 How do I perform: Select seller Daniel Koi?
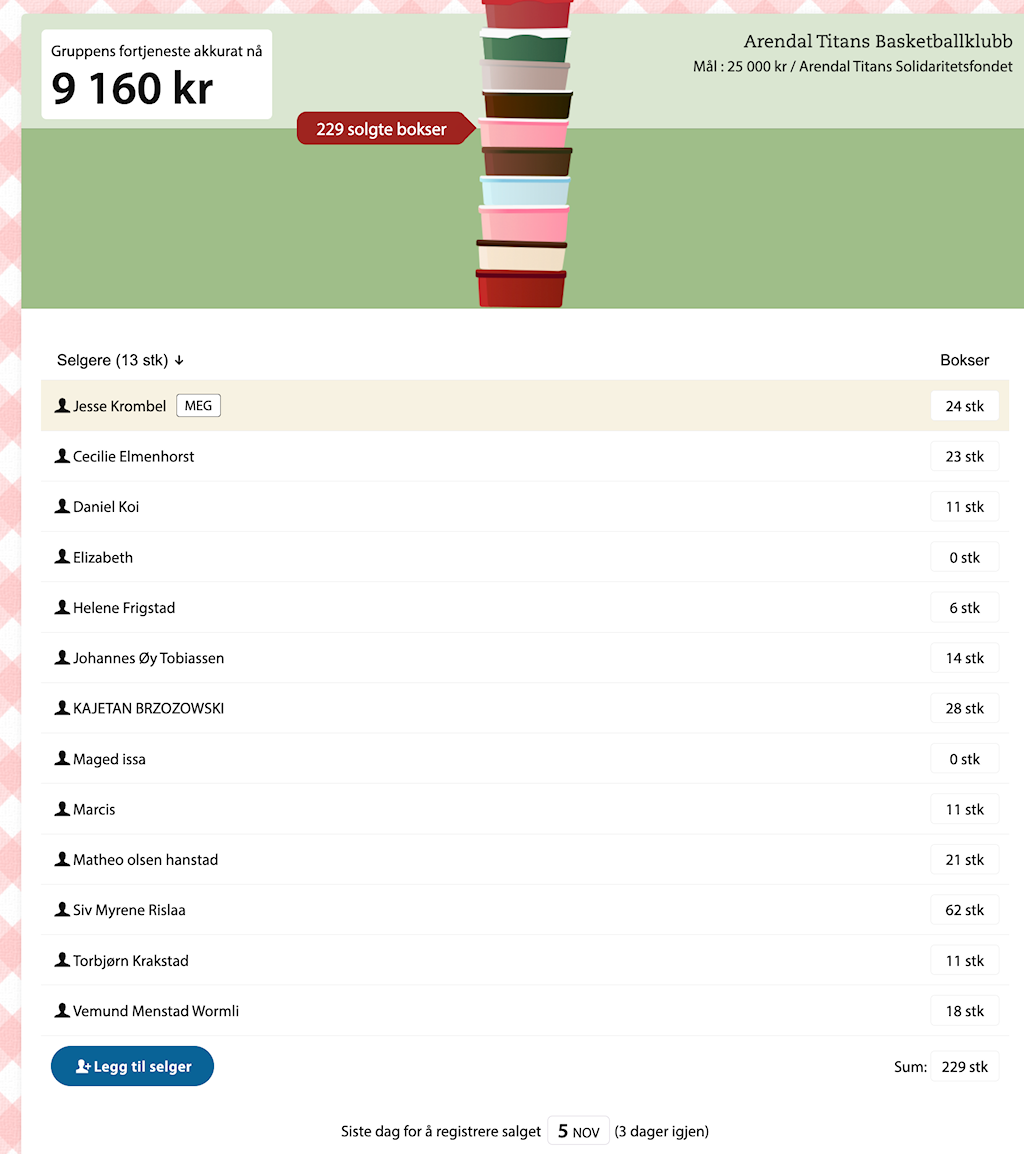[x=105, y=507]
